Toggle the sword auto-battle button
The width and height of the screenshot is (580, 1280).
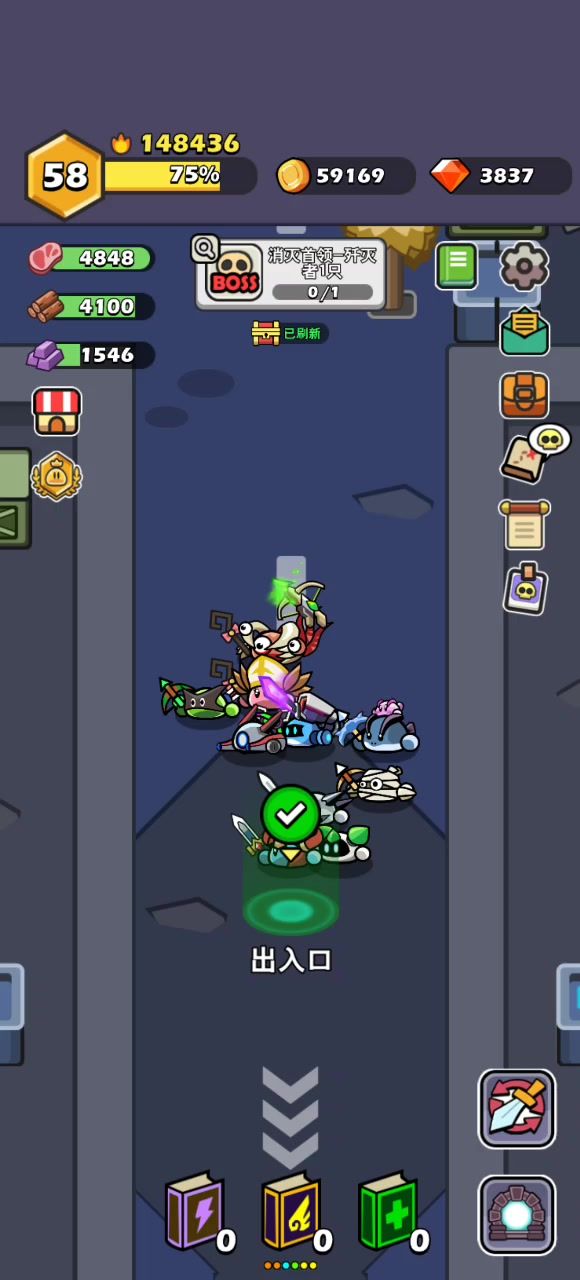pyautogui.click(x=517, y=1108)
